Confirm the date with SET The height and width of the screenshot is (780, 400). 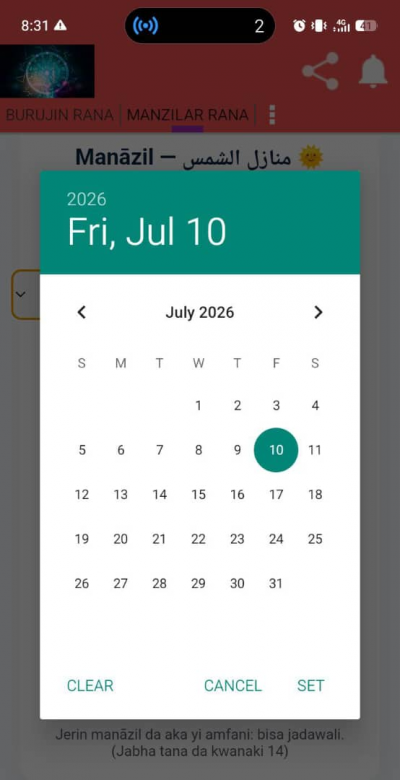[x=310, y=685]
